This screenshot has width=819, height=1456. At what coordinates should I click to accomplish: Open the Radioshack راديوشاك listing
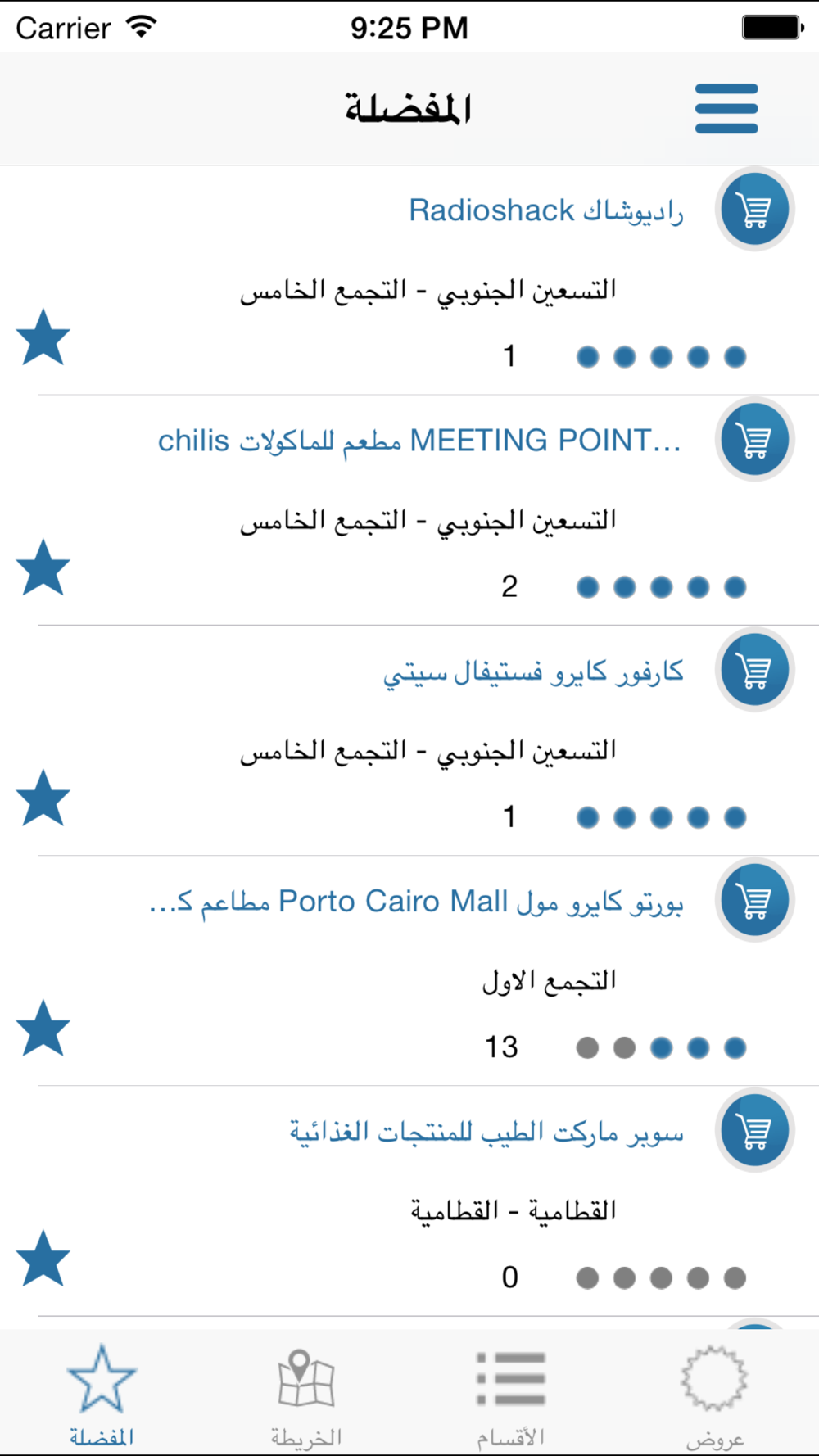coord(545,211)
